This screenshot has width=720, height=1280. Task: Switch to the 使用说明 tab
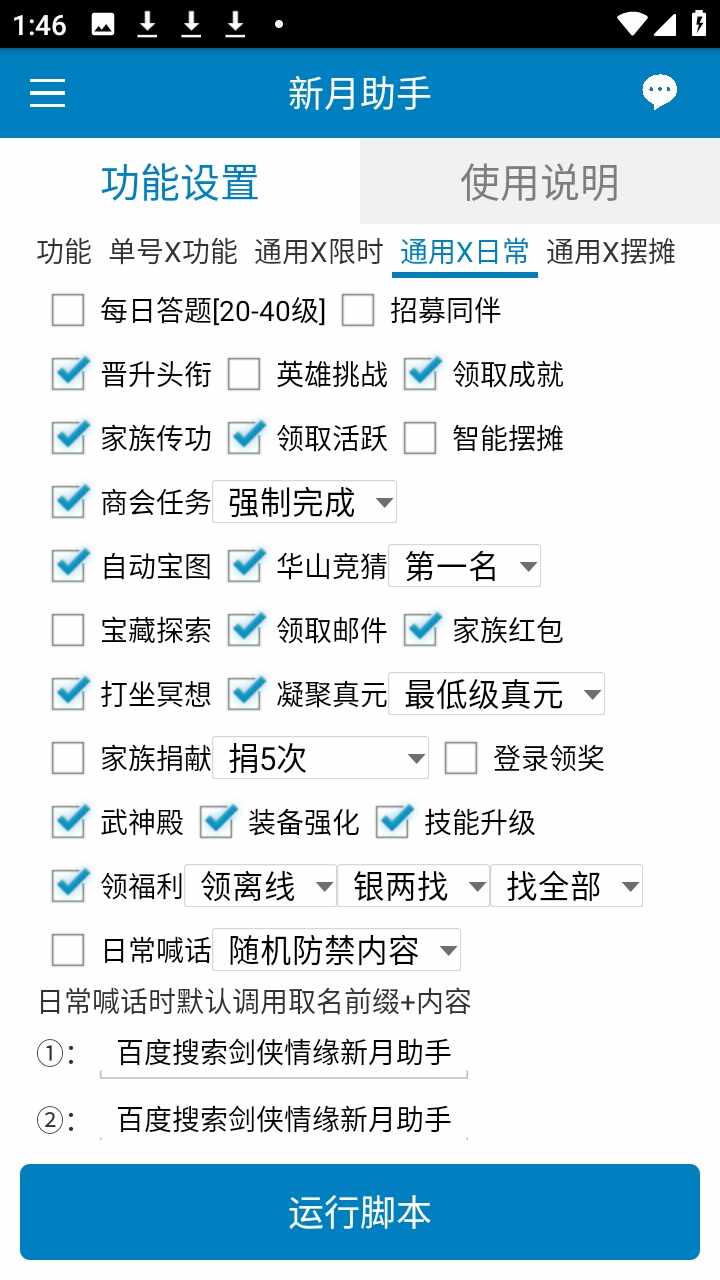pyautogui.click(x=540, y=182)
